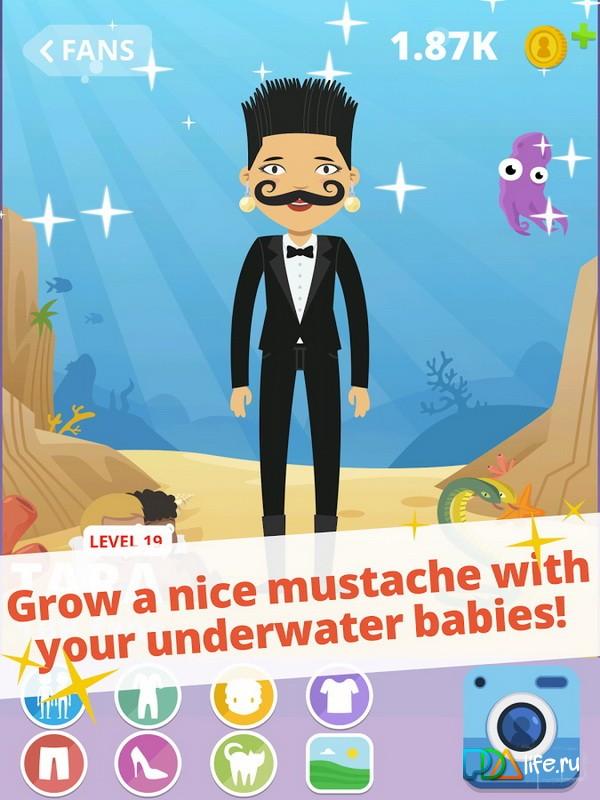Go back to the Fans screen
Image resolution: width=600 pixels, height=800 pixels.
(87, 50)
